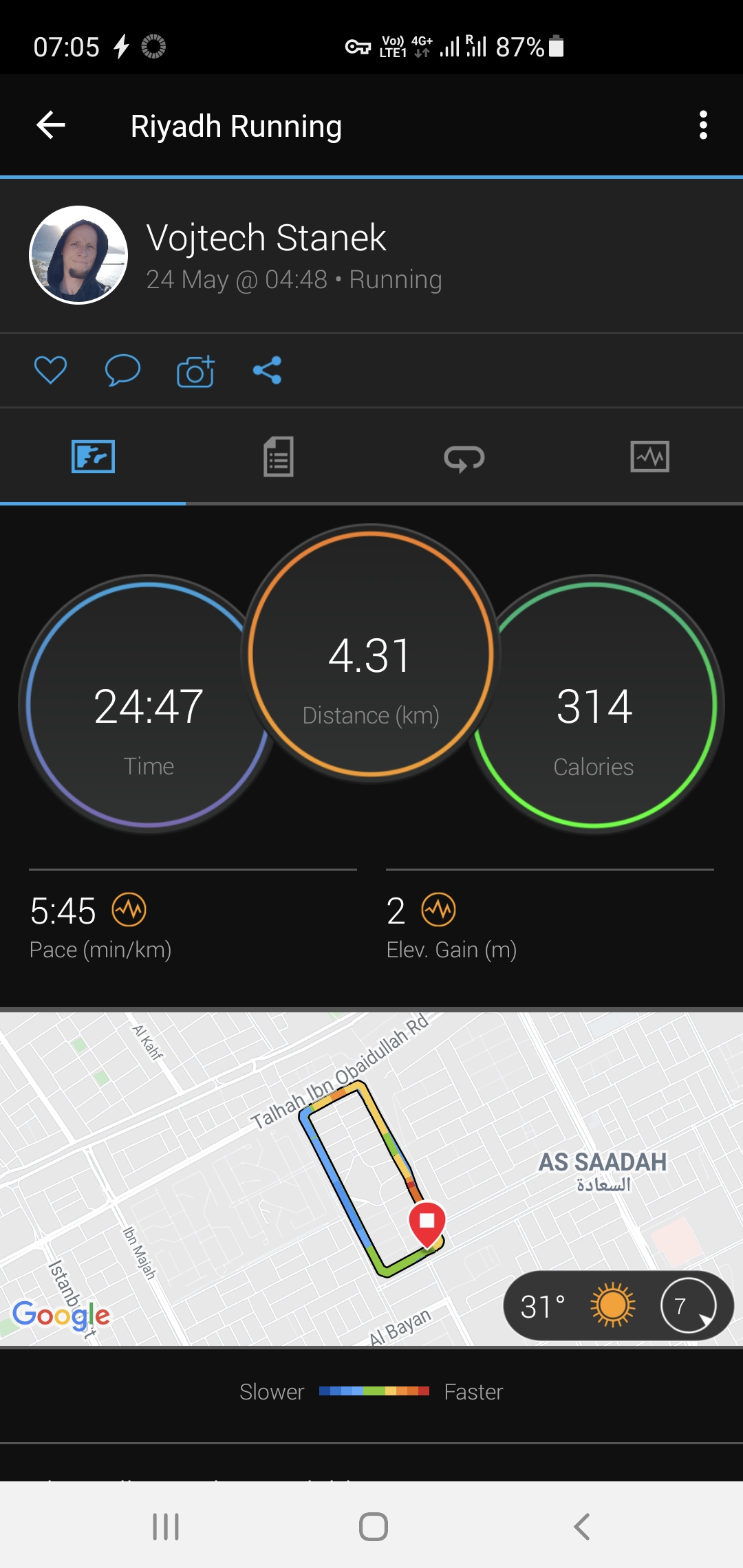Open Vojtech Stanek's profile picture
Image resolution: width=743 pixels, height=1568 pixels.
click(78, 255)
